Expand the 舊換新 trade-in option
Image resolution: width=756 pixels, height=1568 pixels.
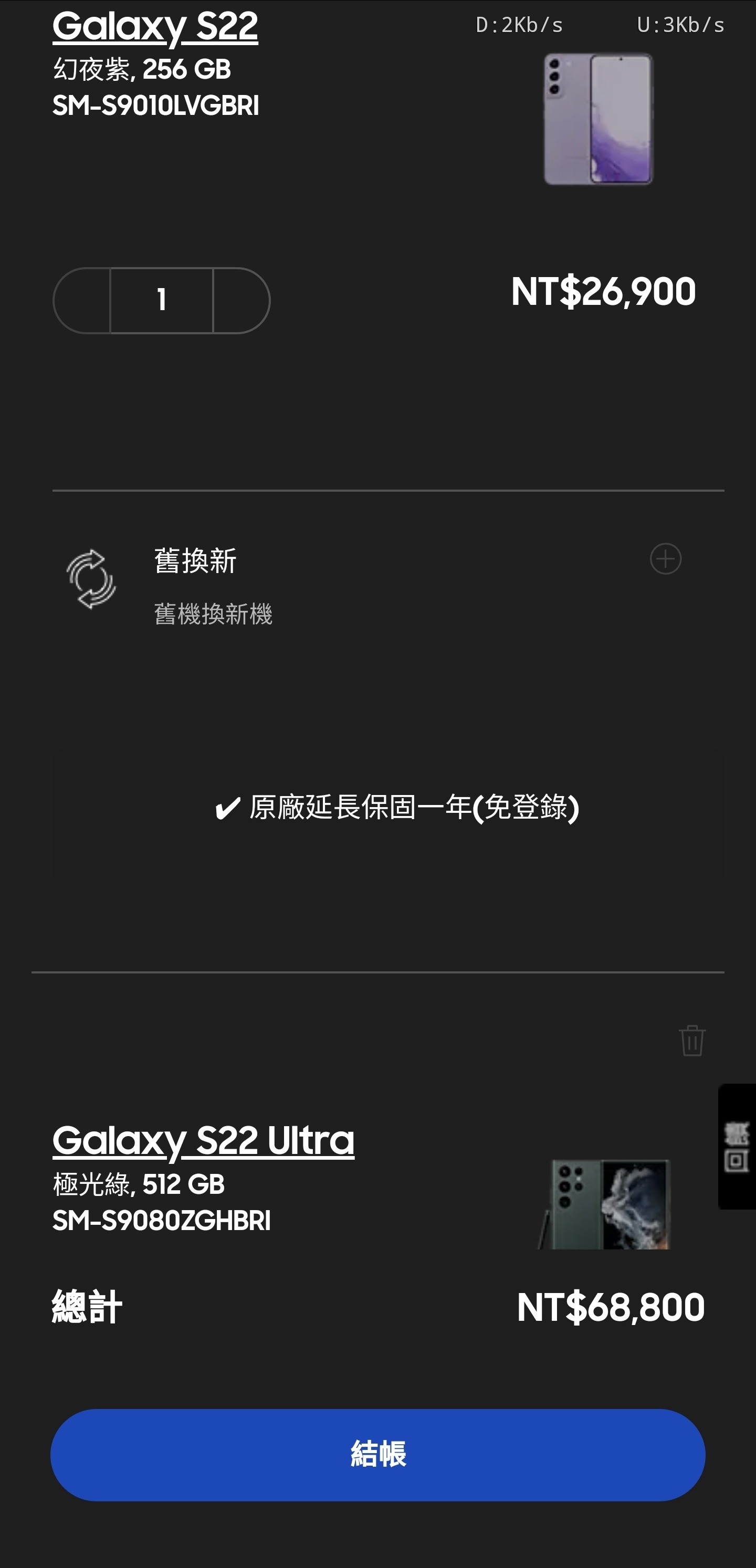pyautogui.click(x=665, y=559)
